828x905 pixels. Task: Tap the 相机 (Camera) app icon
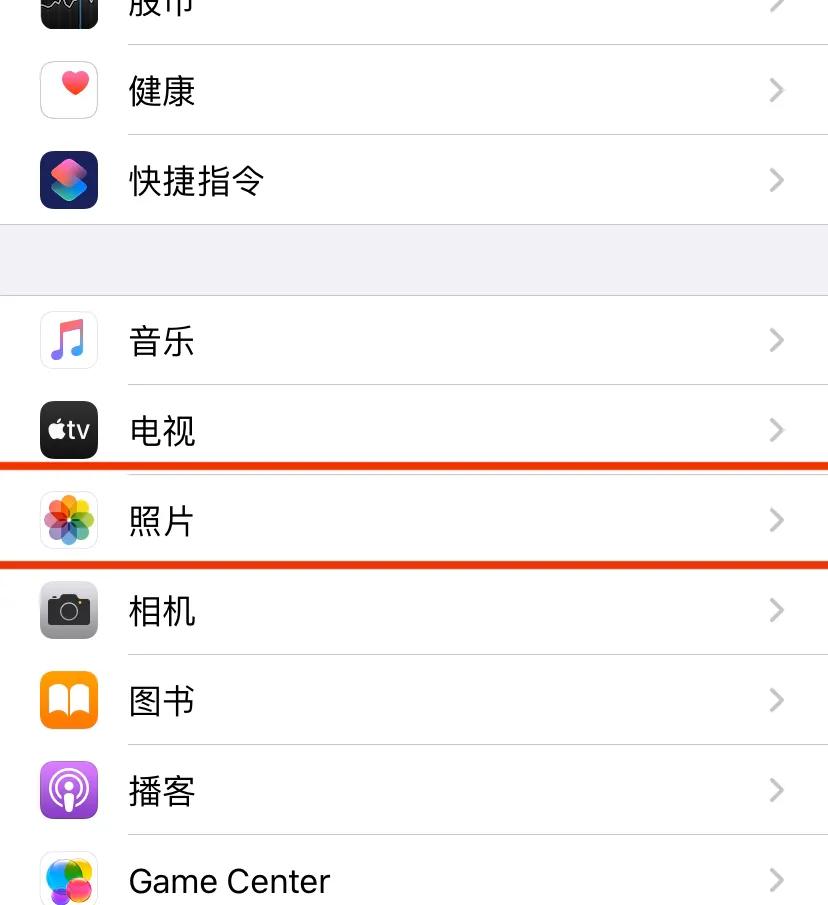tap(68, 610)
